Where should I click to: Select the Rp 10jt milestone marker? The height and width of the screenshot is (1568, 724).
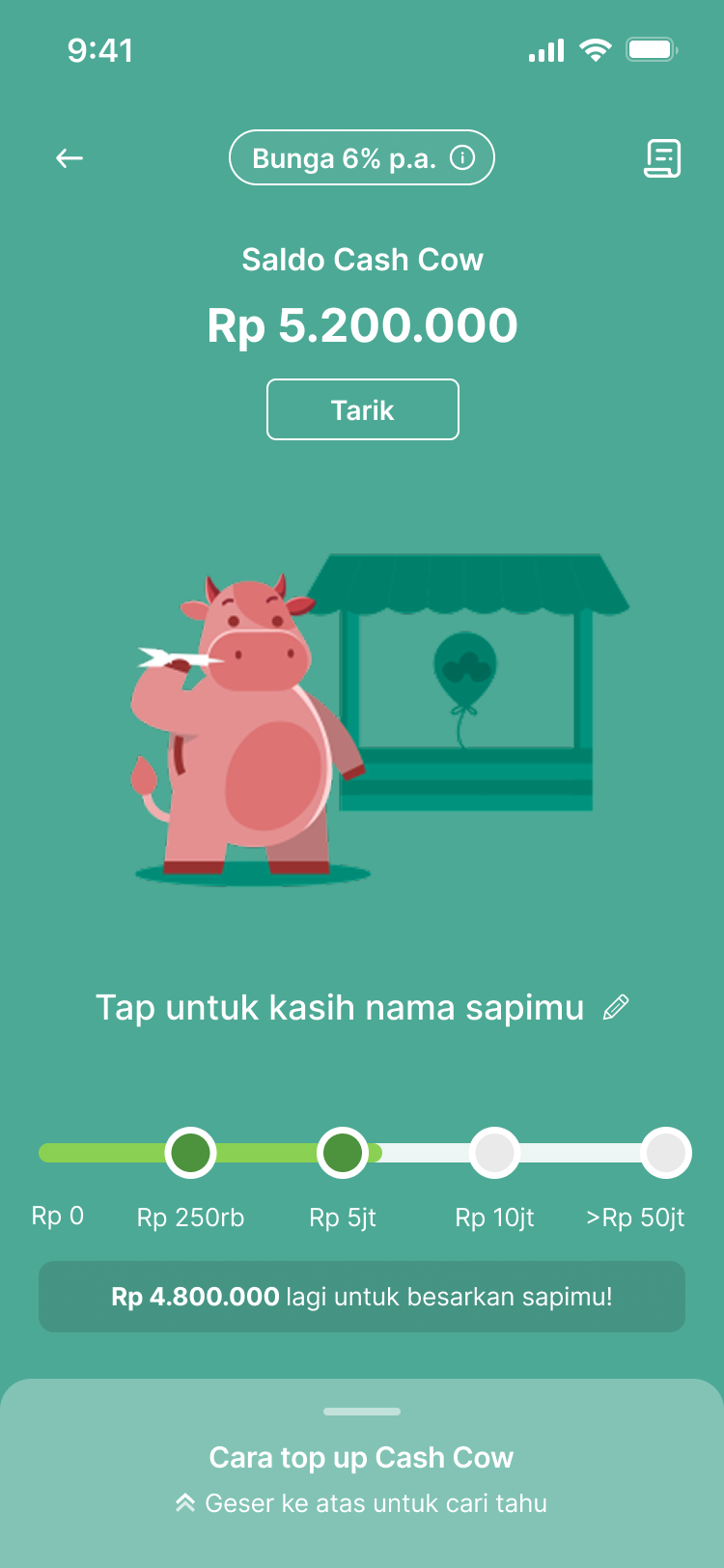(494, 1153)
